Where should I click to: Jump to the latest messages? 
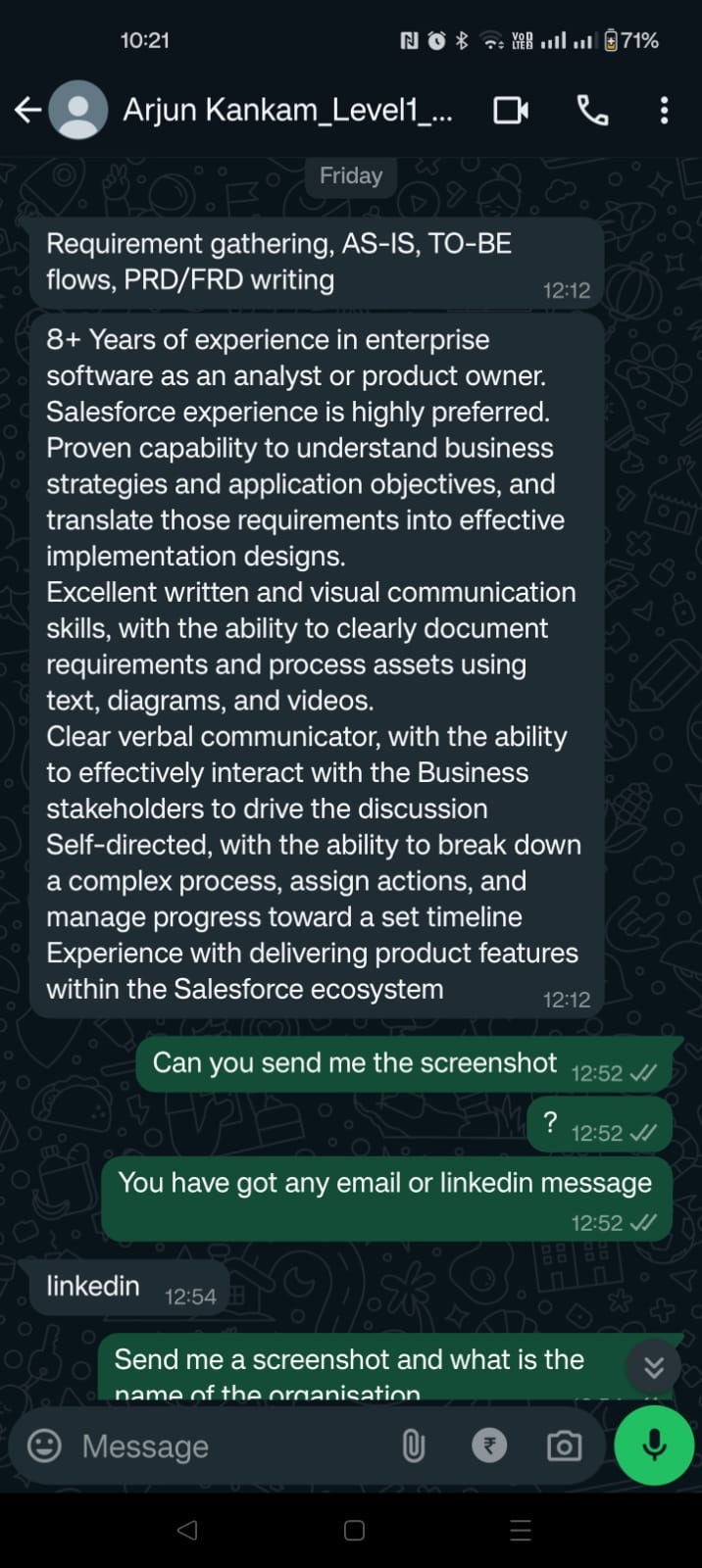653,1366
